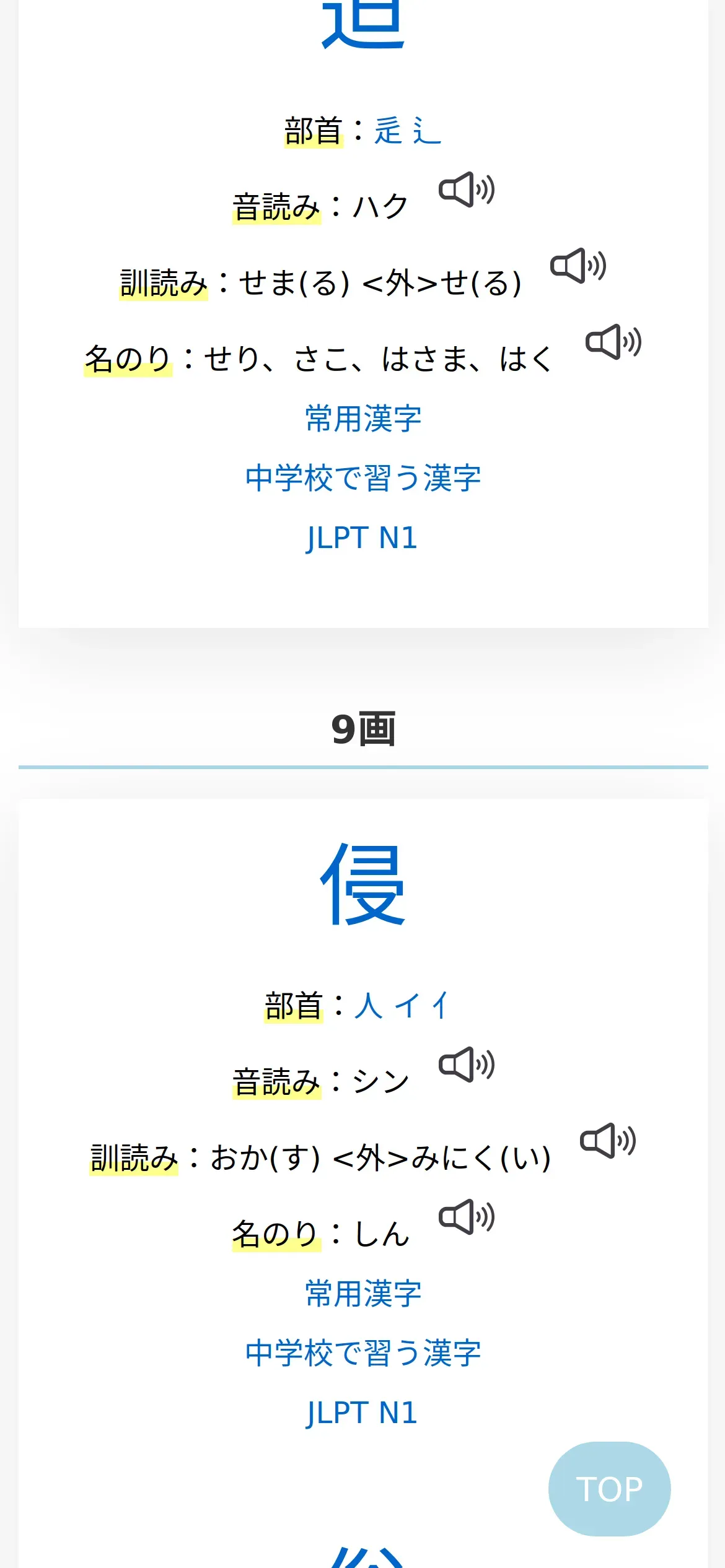
Task: Open the 人 radical link for 侵
Action: click(x=369, y=1005)
